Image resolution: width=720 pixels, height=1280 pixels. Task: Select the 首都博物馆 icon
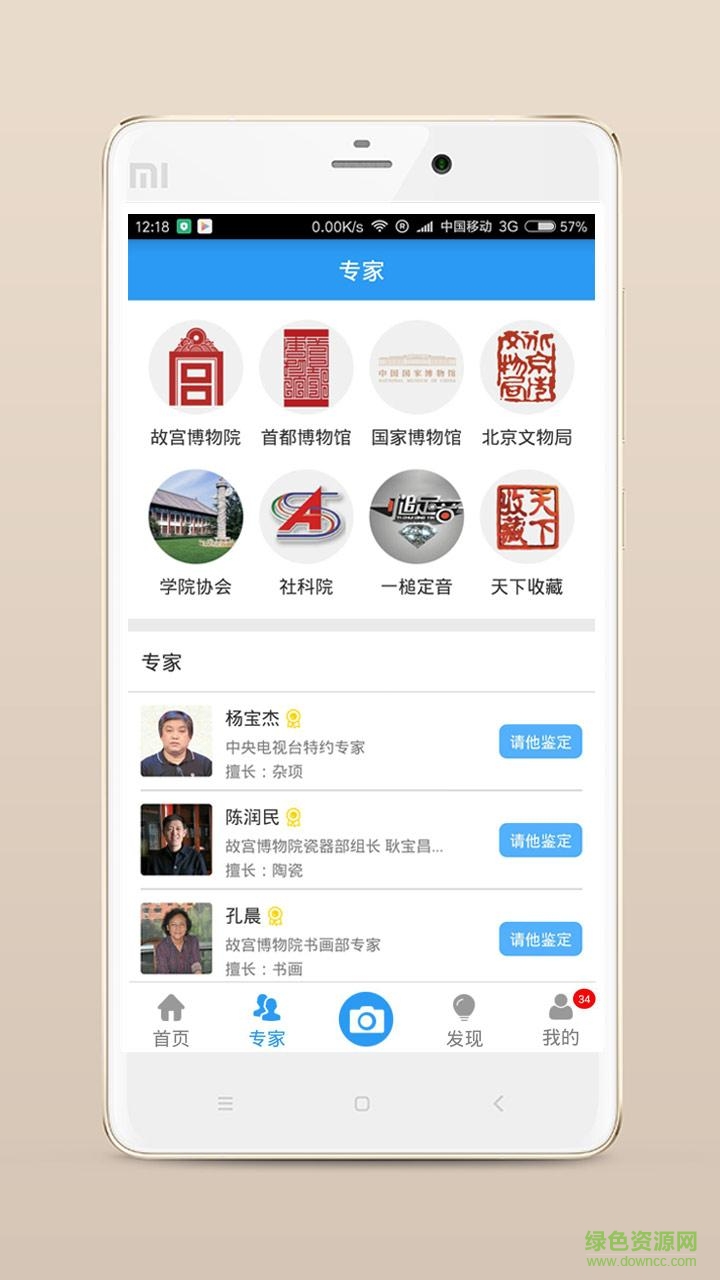click(305, 367)
